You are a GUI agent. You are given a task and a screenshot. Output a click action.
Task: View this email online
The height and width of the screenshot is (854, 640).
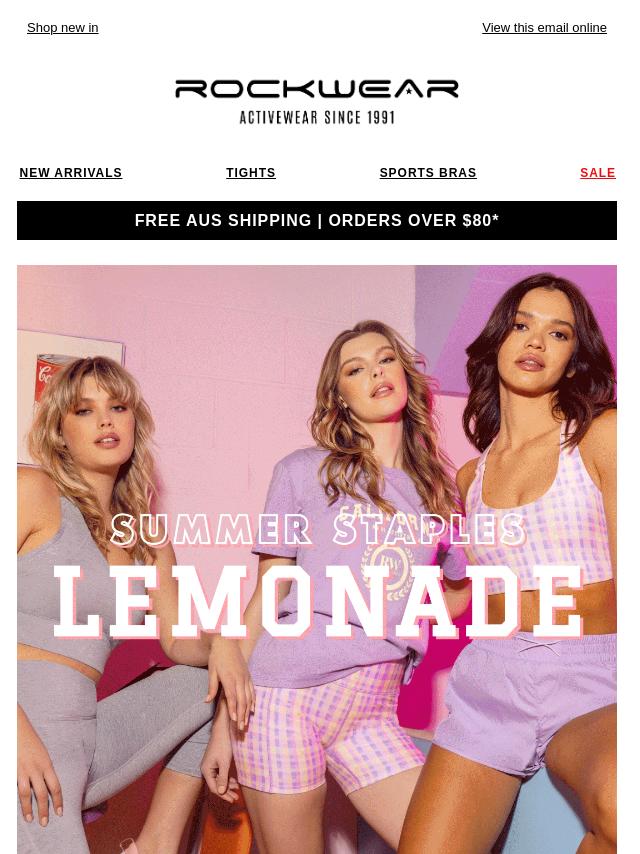(x=544, y=28)
